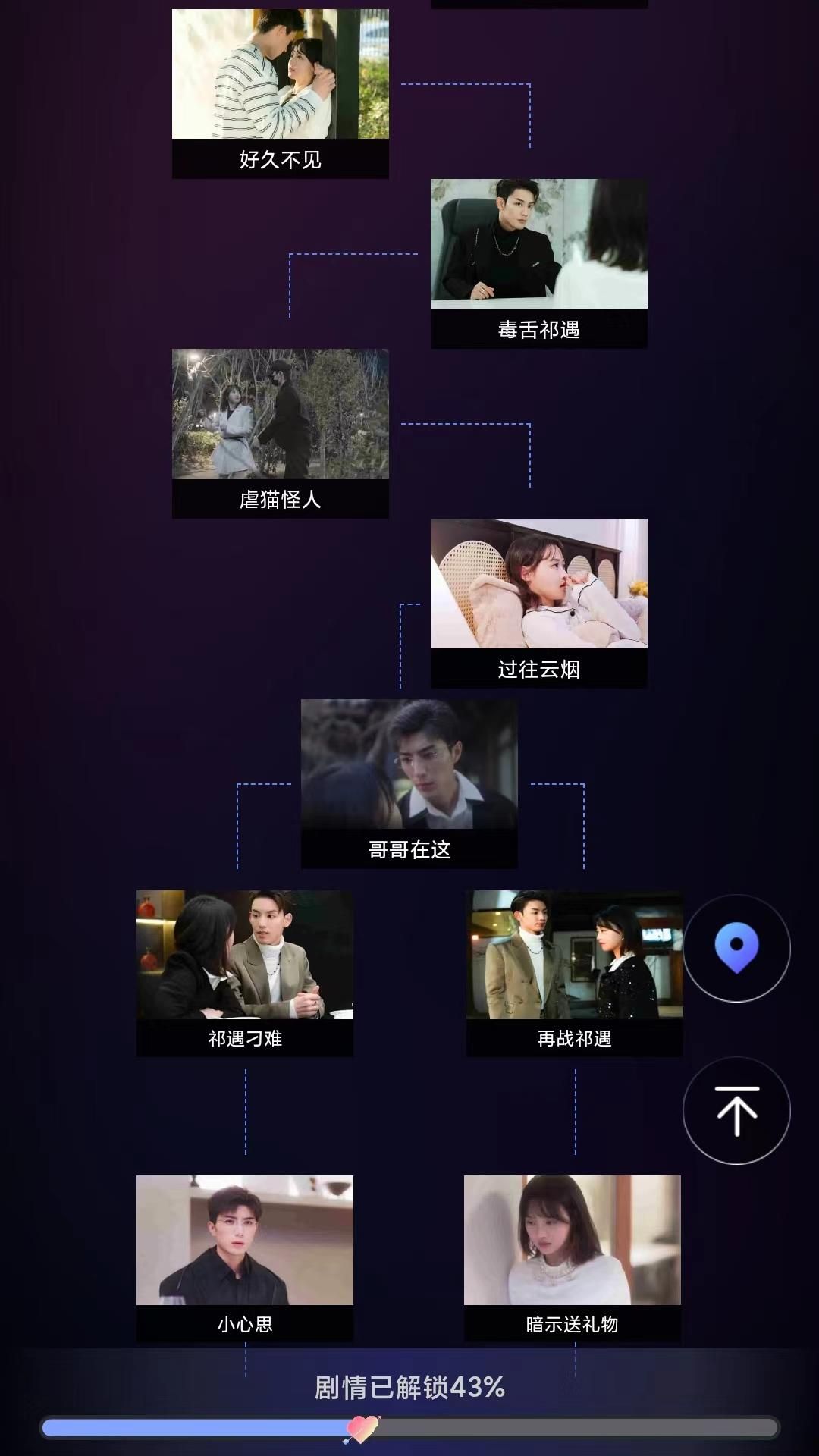Jump back to top with arrow button
The image size is (819, 1456).
tap(736, 1111)
